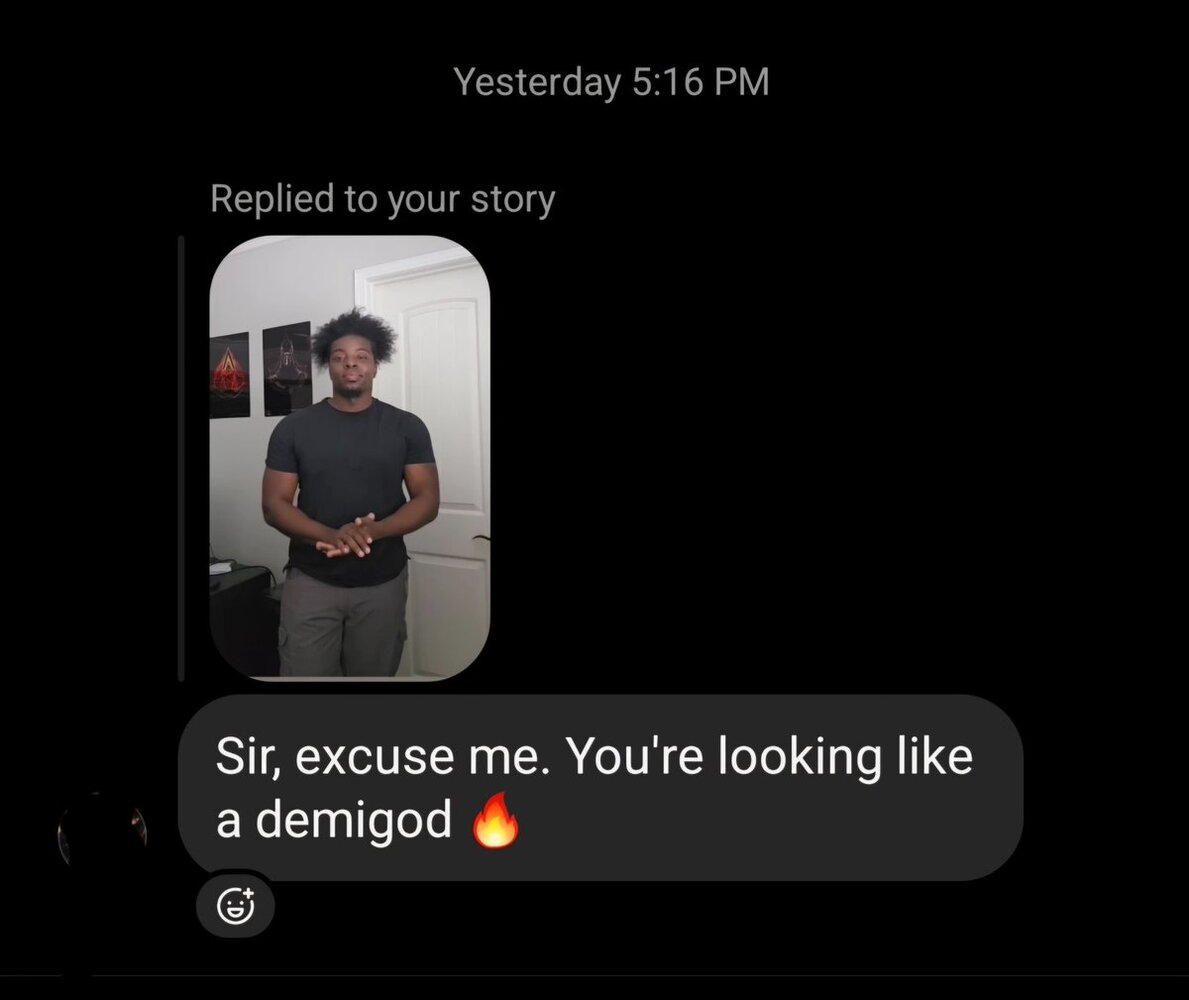The image size is (1189, 1000).
Task: Add an emoji reaction to the message
Action: click(x=235, y=906)
